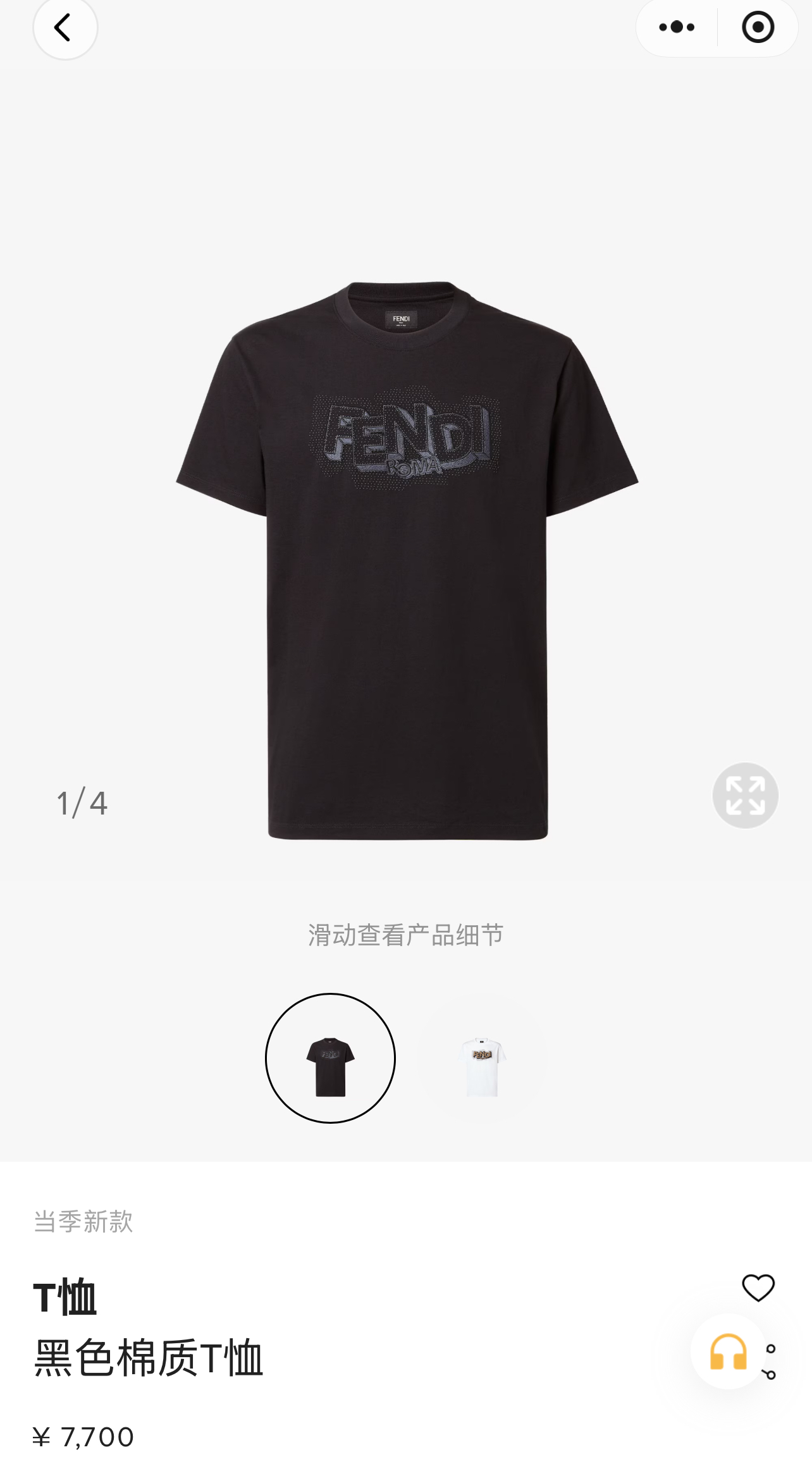Add this T-shirt to the wishlist
The height and width of the screenshot is (1464, 812).
758,1288
